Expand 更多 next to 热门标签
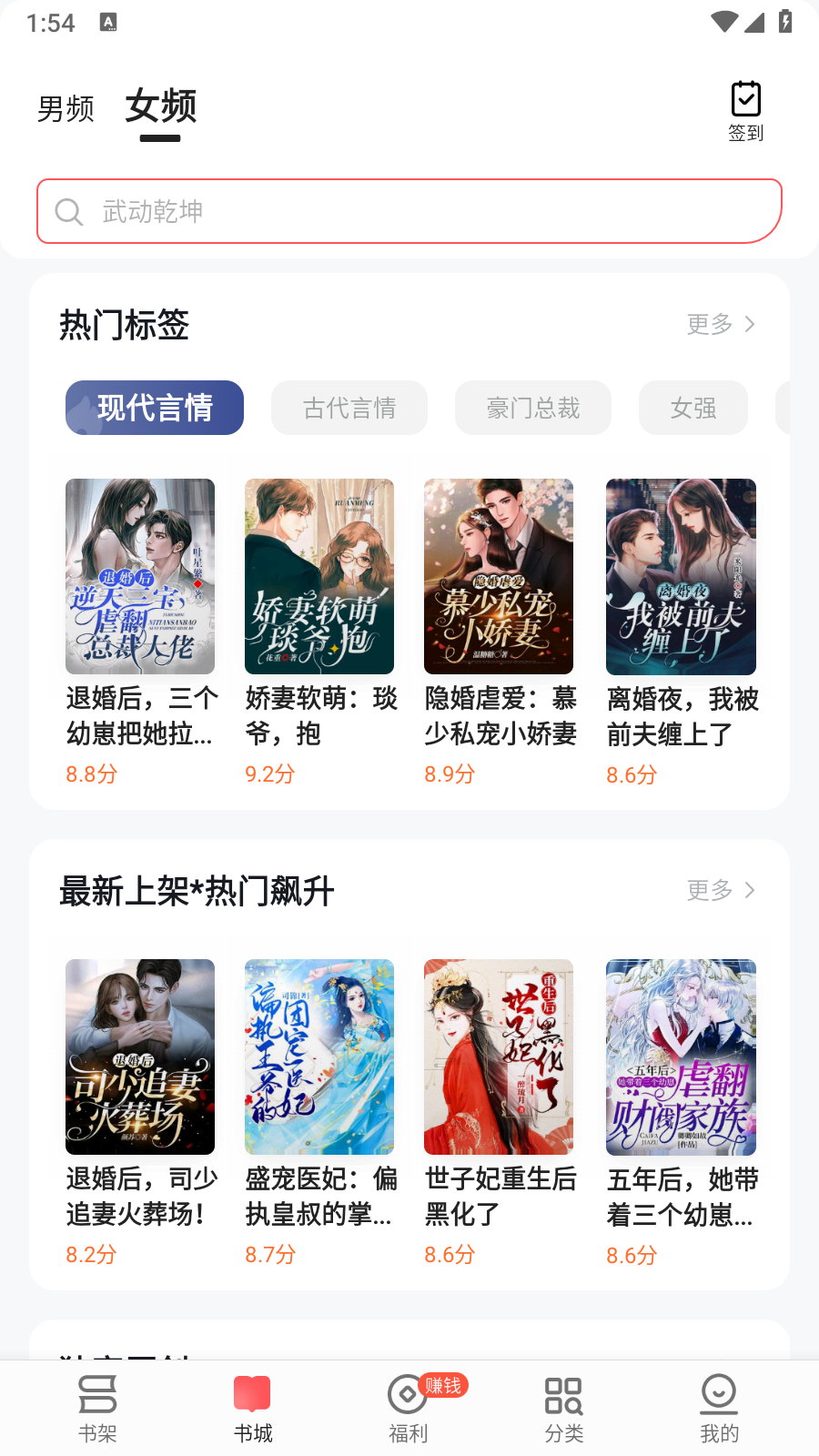 click(x=721, y=325)
